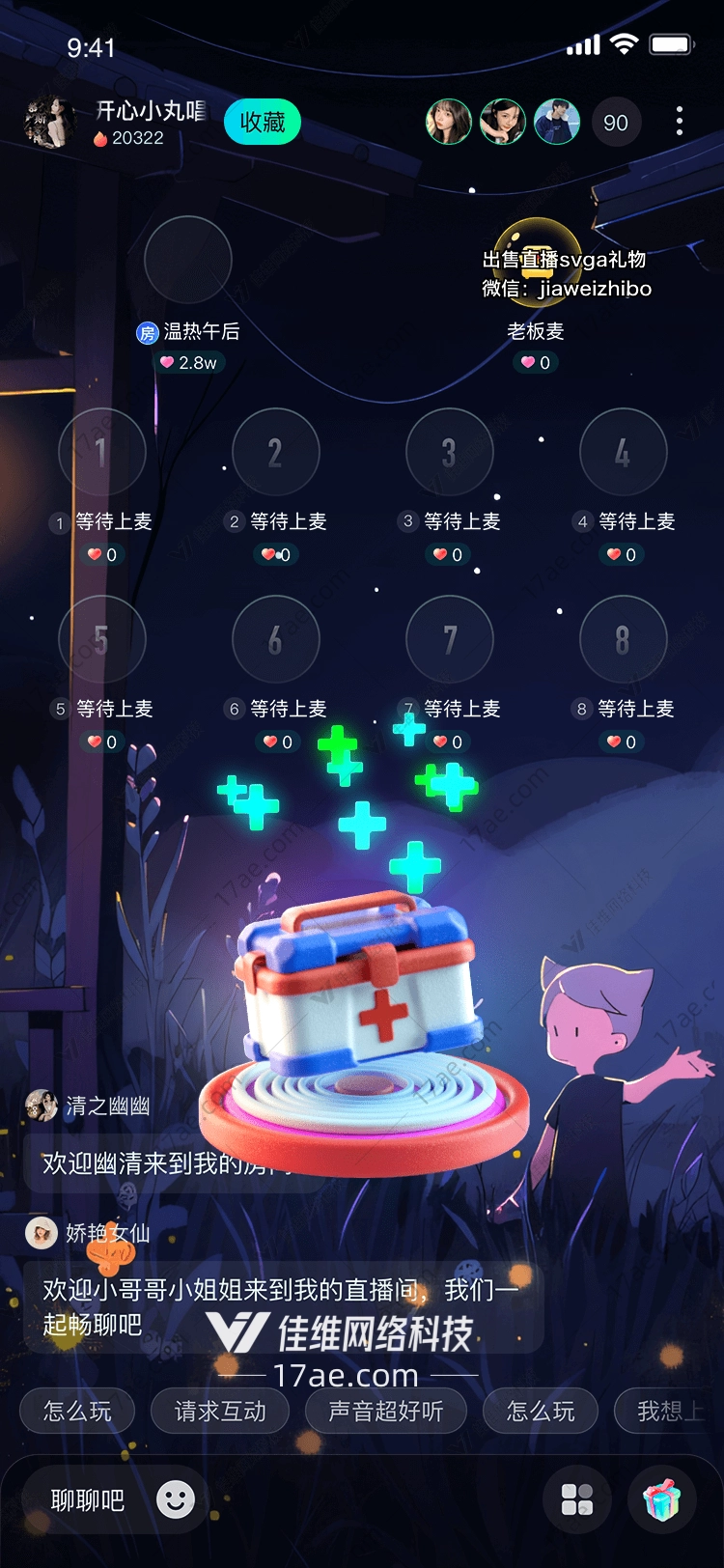724x1568 pixels.
Task: Open the four-squares more features menu
Action: click(x=577, y=1499)
